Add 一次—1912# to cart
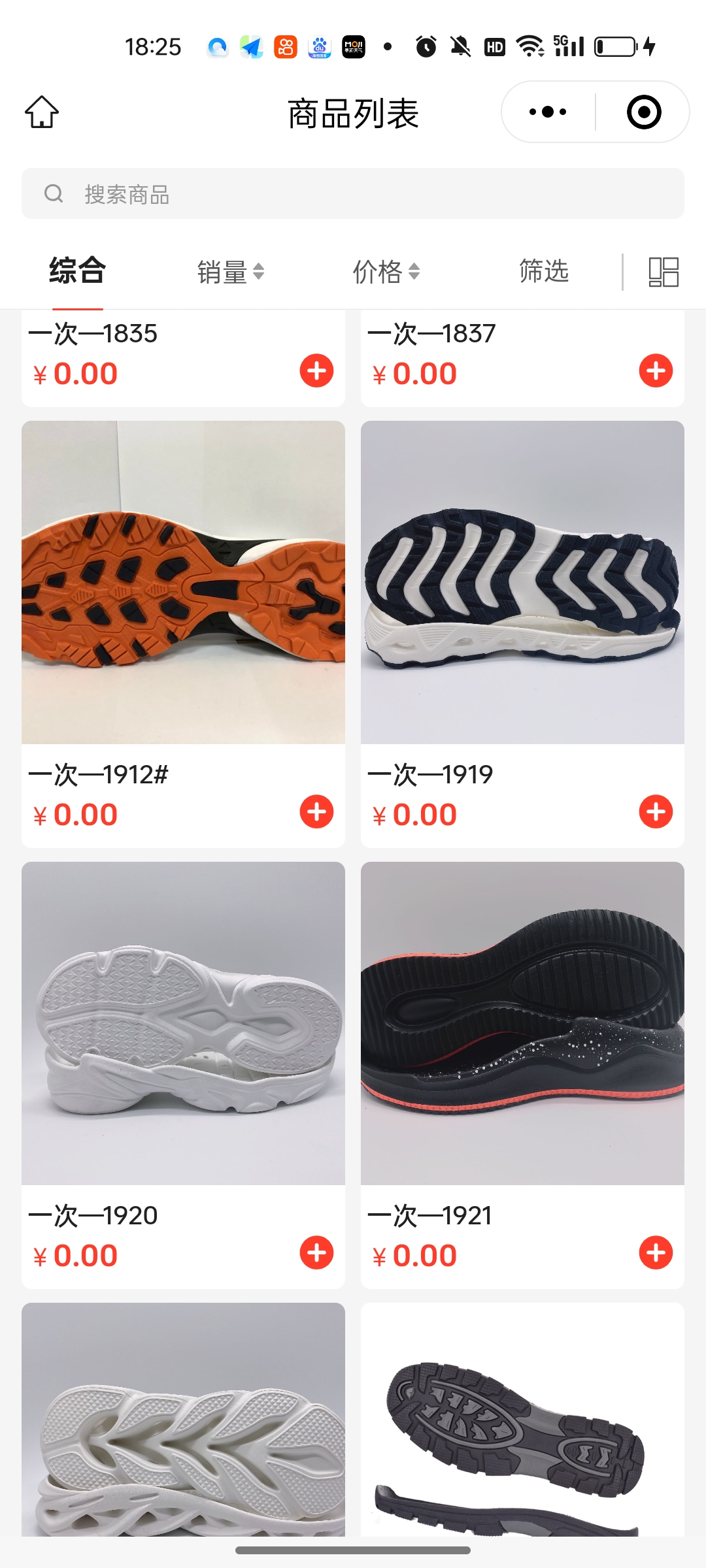Viewport: 706px width, 1568px height. coord(316,812)
